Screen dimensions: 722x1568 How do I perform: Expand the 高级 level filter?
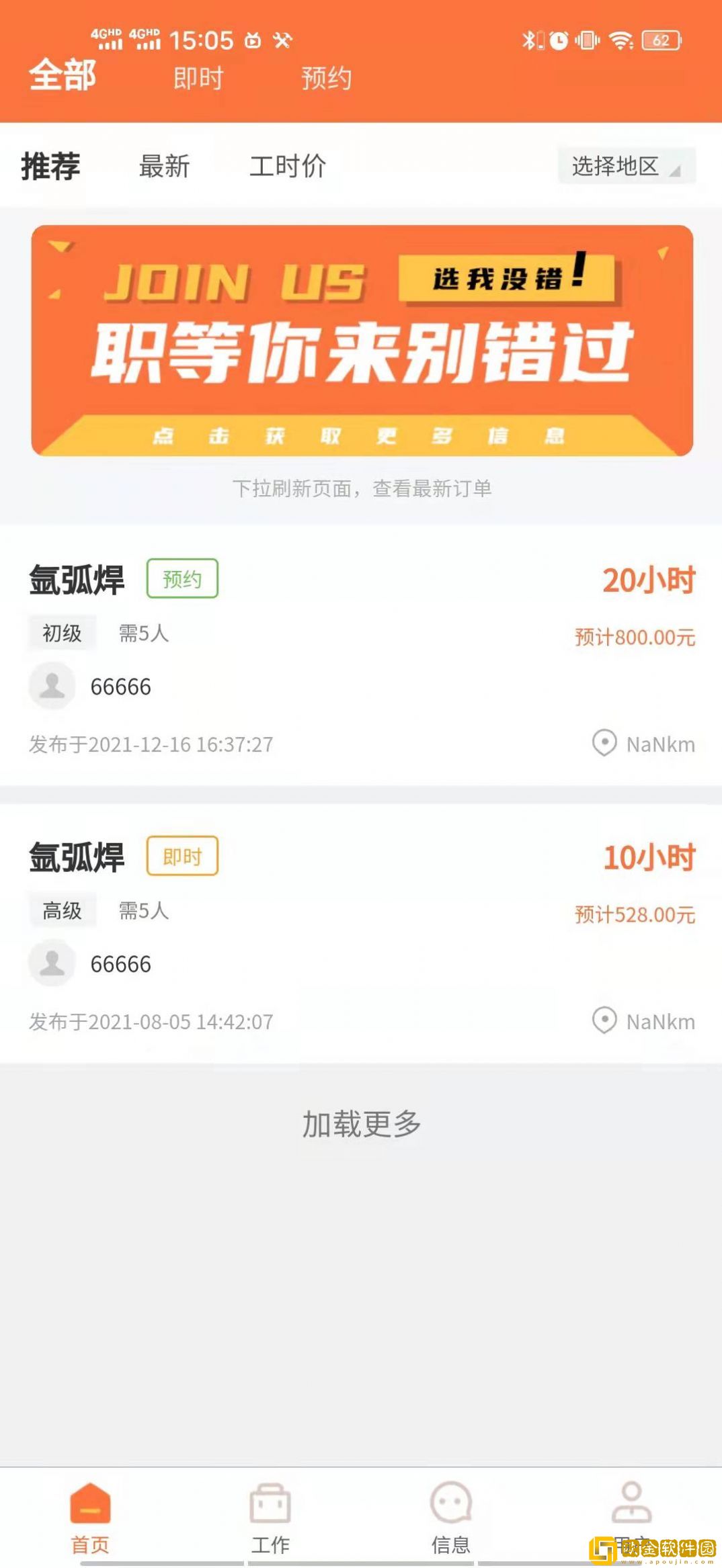click(x=61, y=910)
